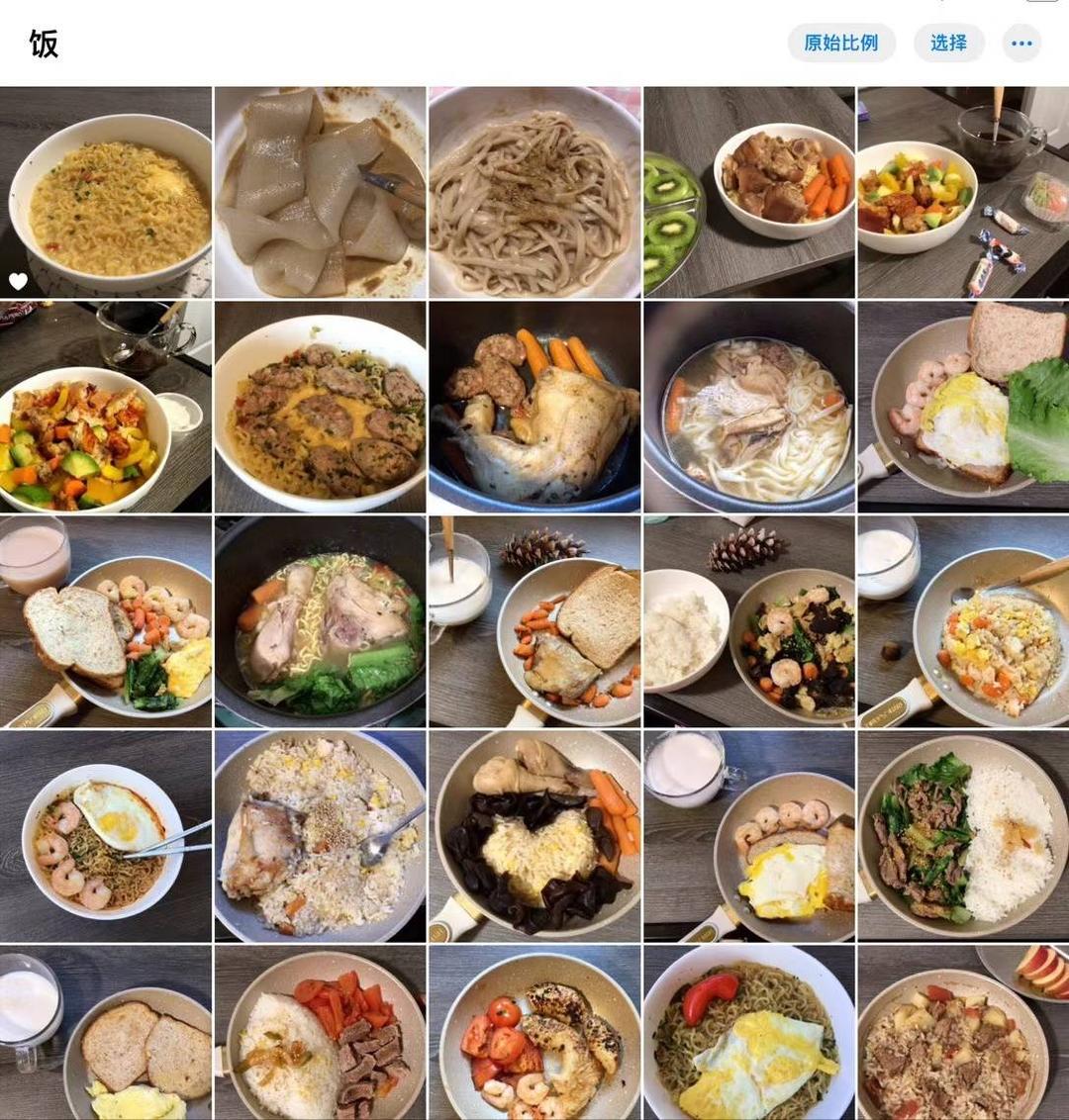Open the three-dot more options menu

click(1021, 43)
